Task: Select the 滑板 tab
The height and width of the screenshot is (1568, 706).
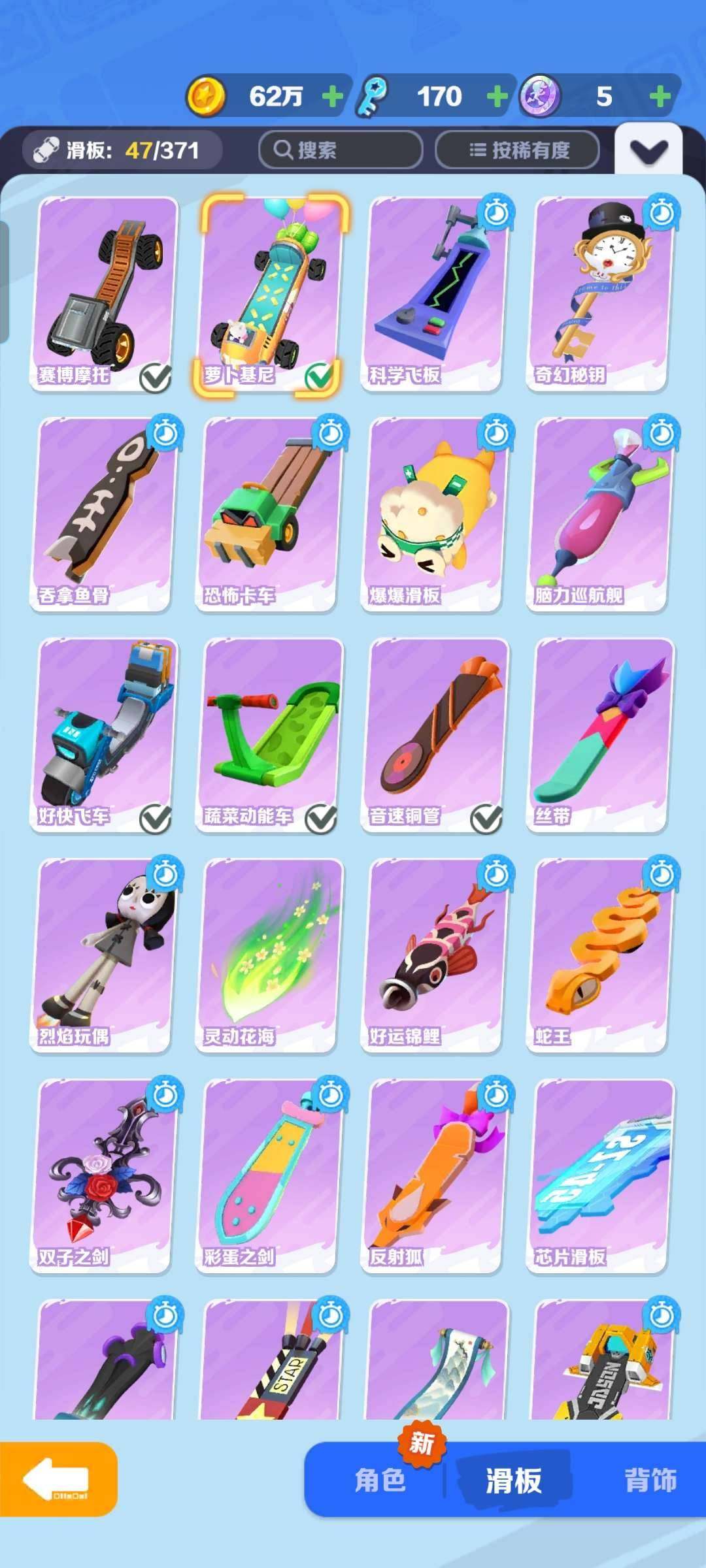Action: coord(514,1480)
